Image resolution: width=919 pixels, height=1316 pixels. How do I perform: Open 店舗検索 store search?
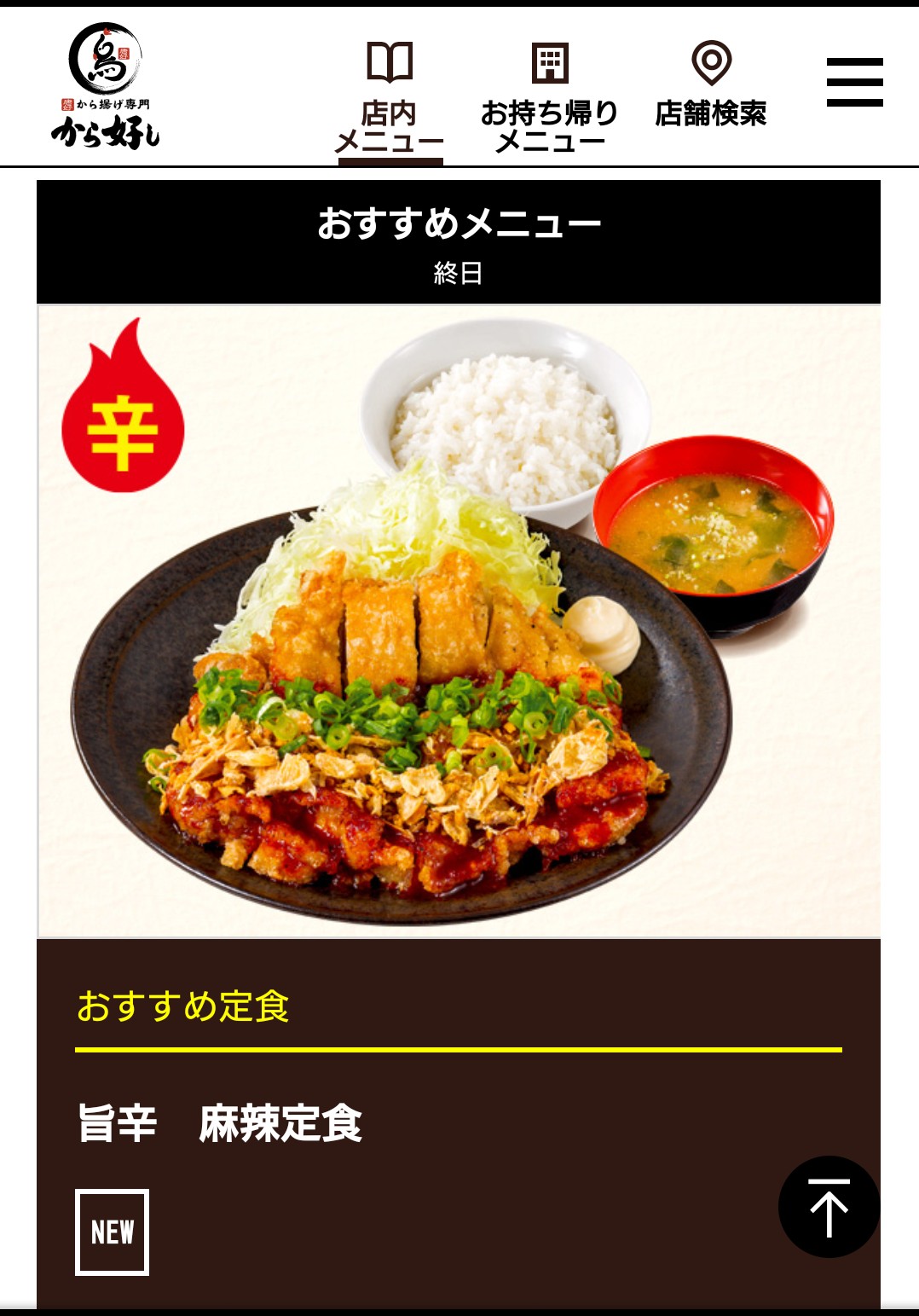point(710,84)
